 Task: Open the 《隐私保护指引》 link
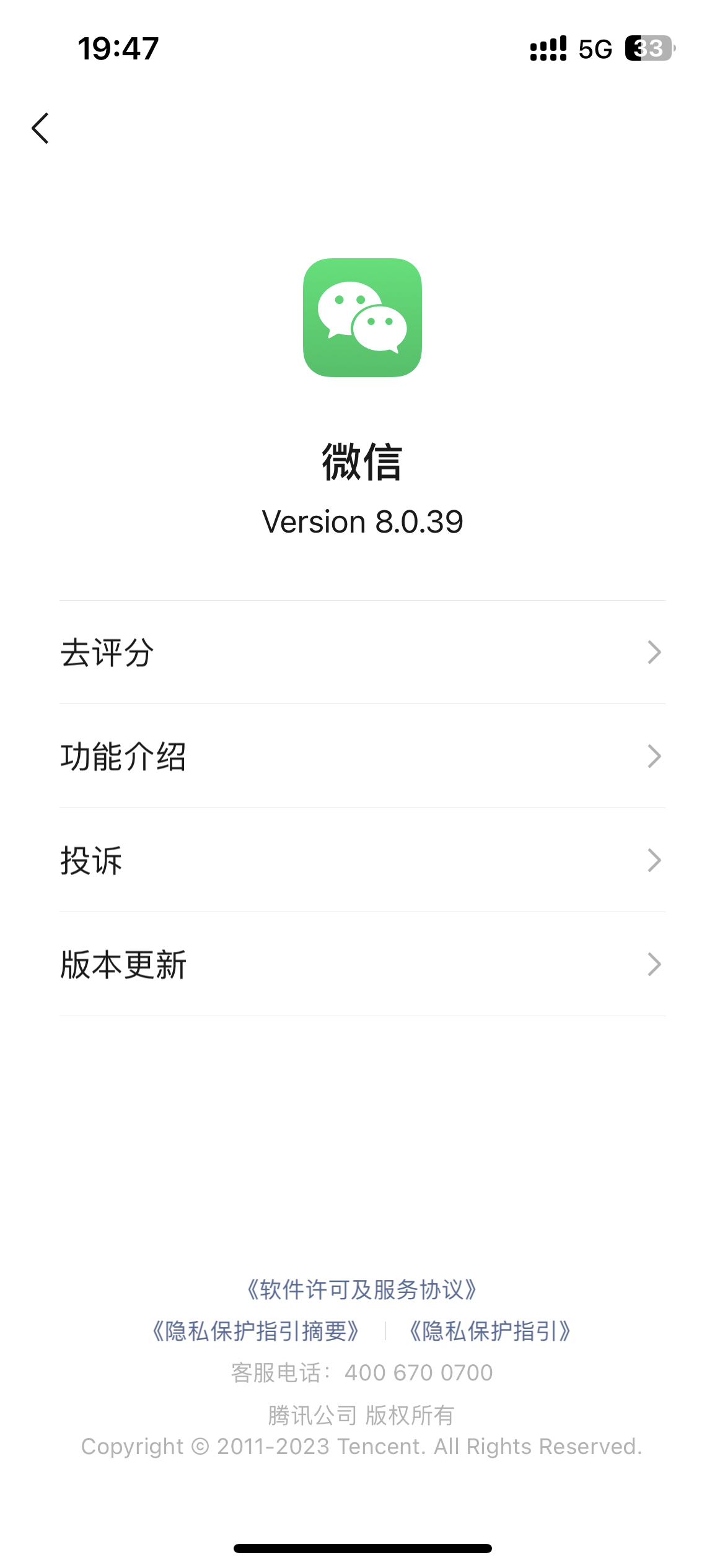tap(490, 1331)
